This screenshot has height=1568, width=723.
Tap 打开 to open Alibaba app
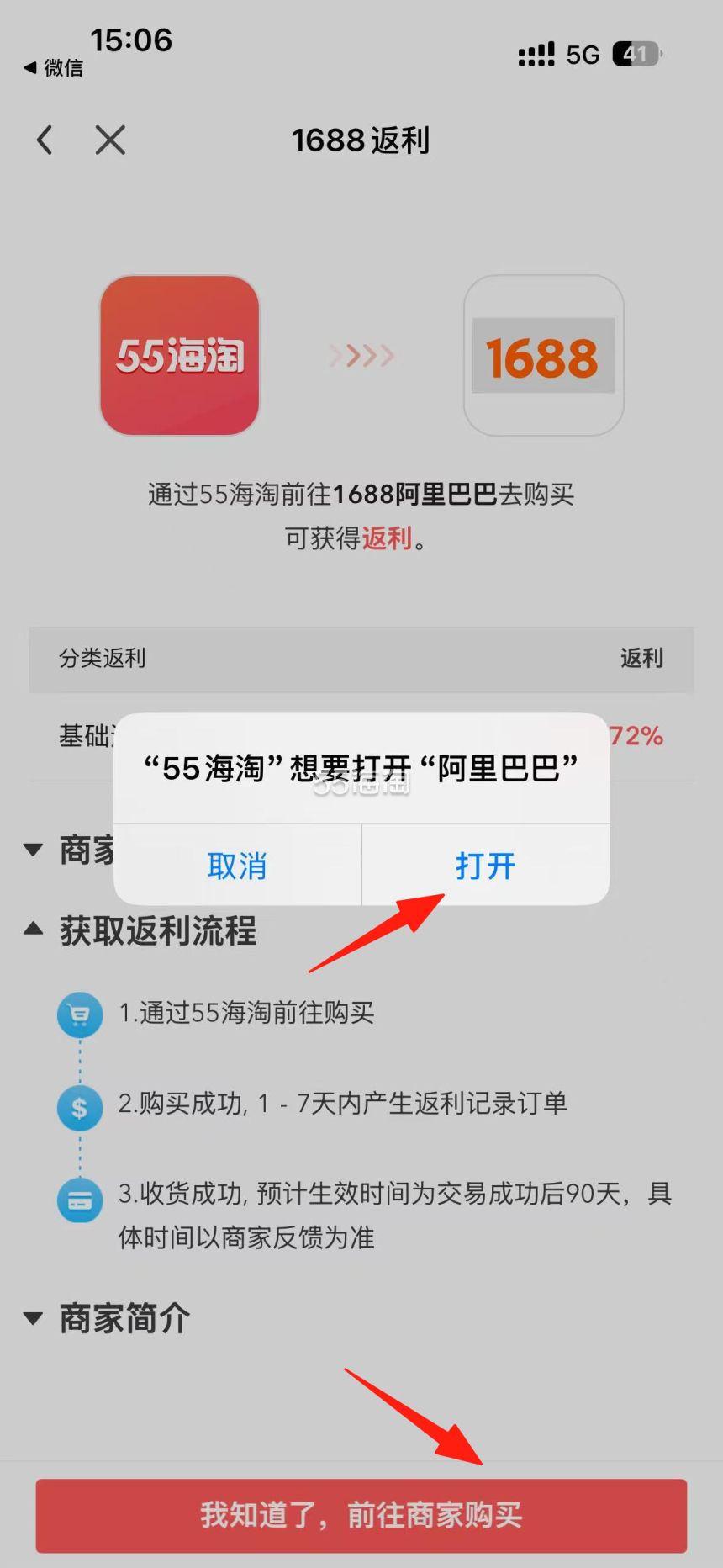(x=485, y=866)
